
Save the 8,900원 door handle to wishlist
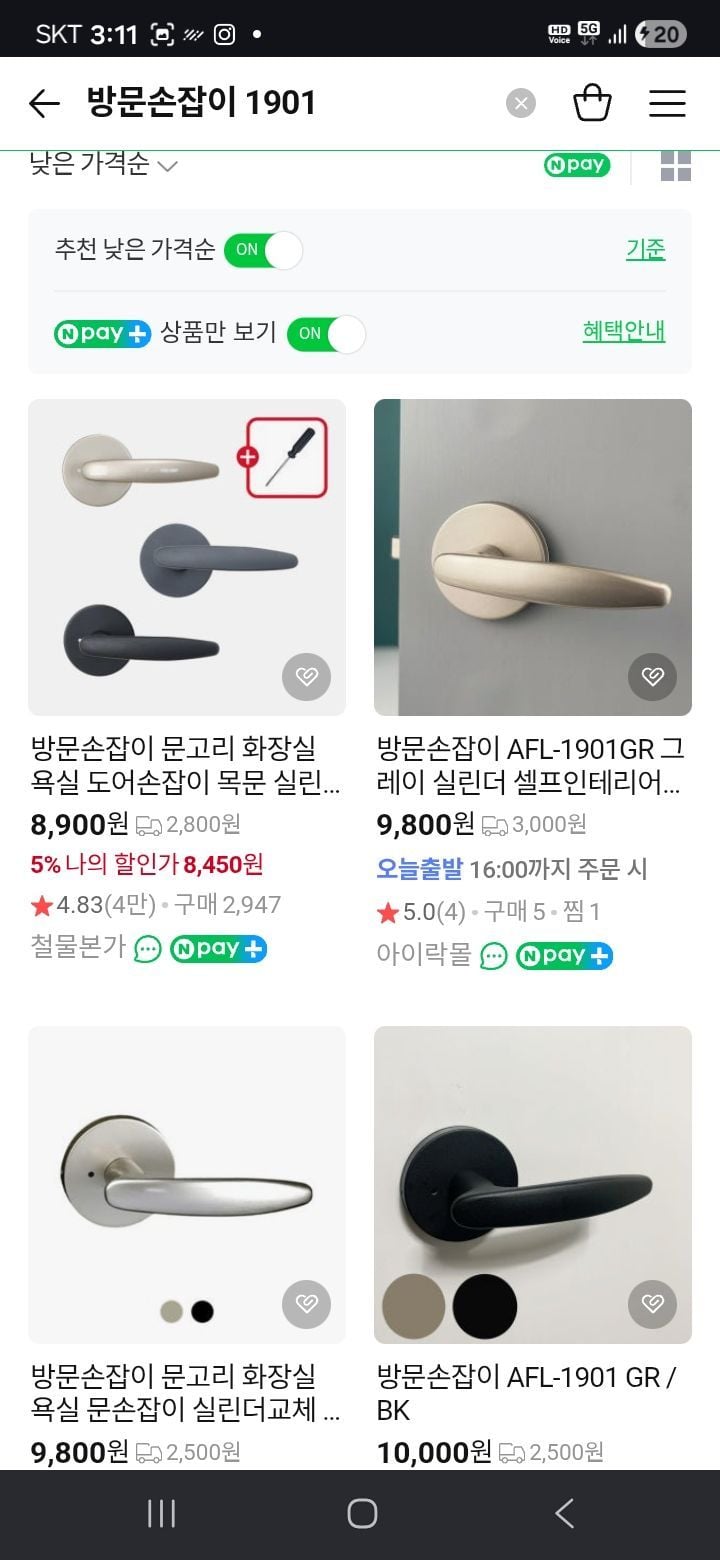306,678
